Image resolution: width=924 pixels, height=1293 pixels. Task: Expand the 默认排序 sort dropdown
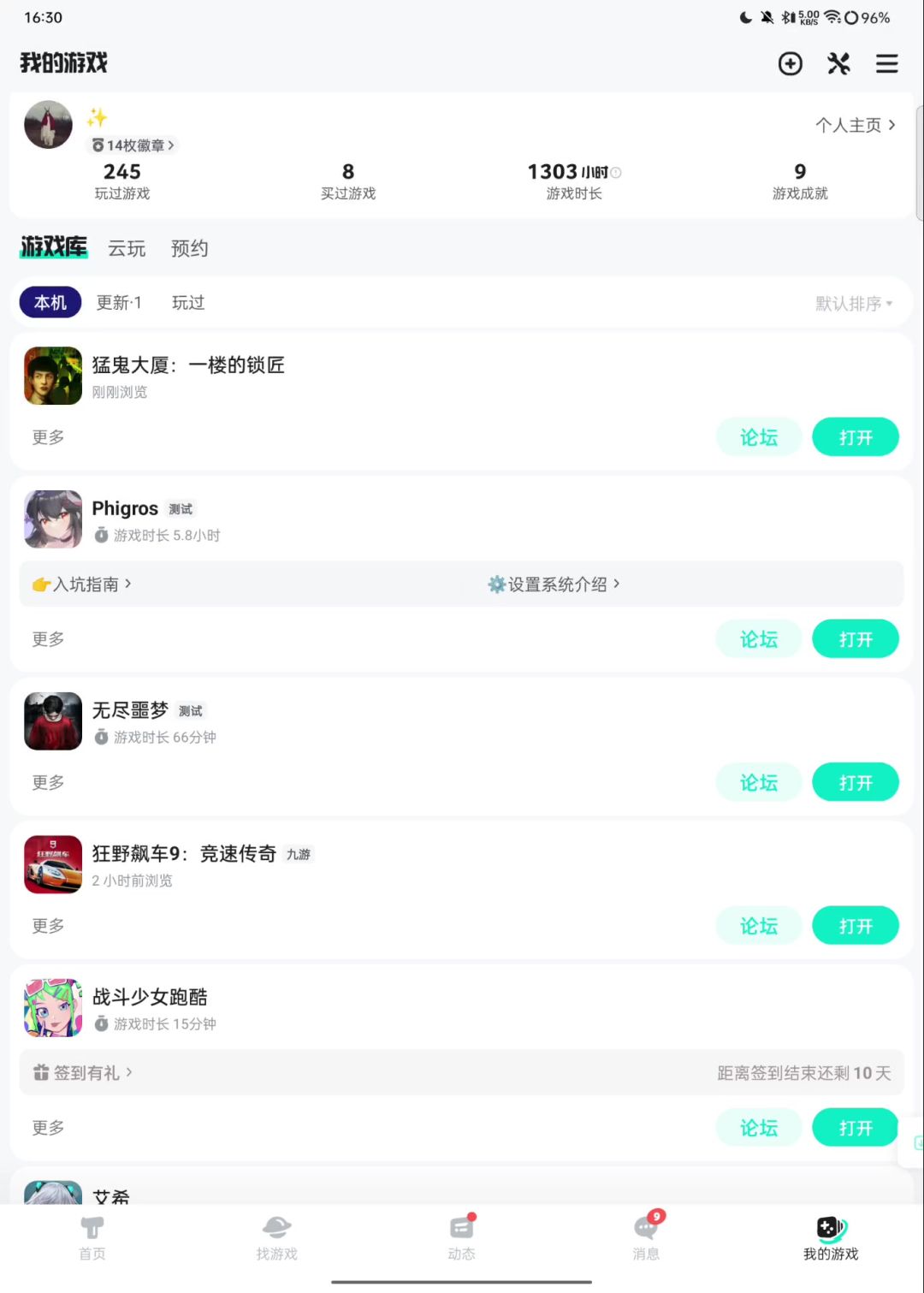click(x=853, y=304)
